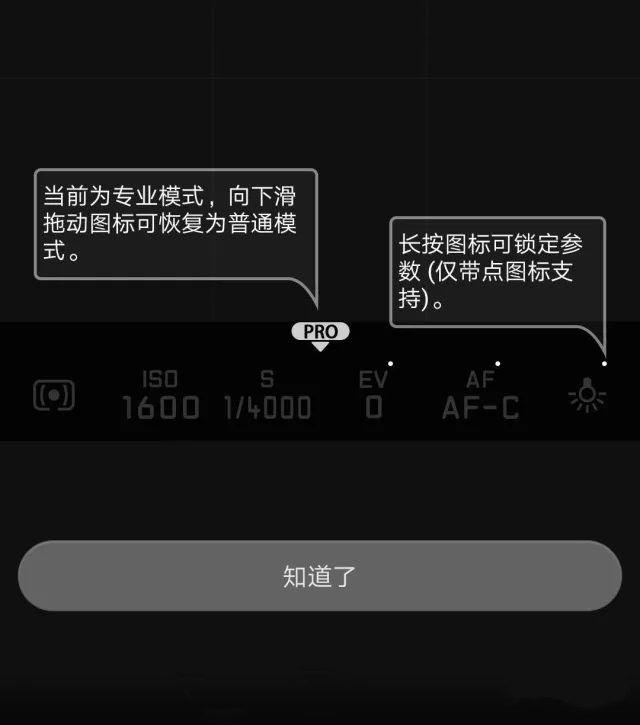Tap the 知道了 button to dismiss the tips
This screenshot has width=640, height=725.
pos(320,576)
